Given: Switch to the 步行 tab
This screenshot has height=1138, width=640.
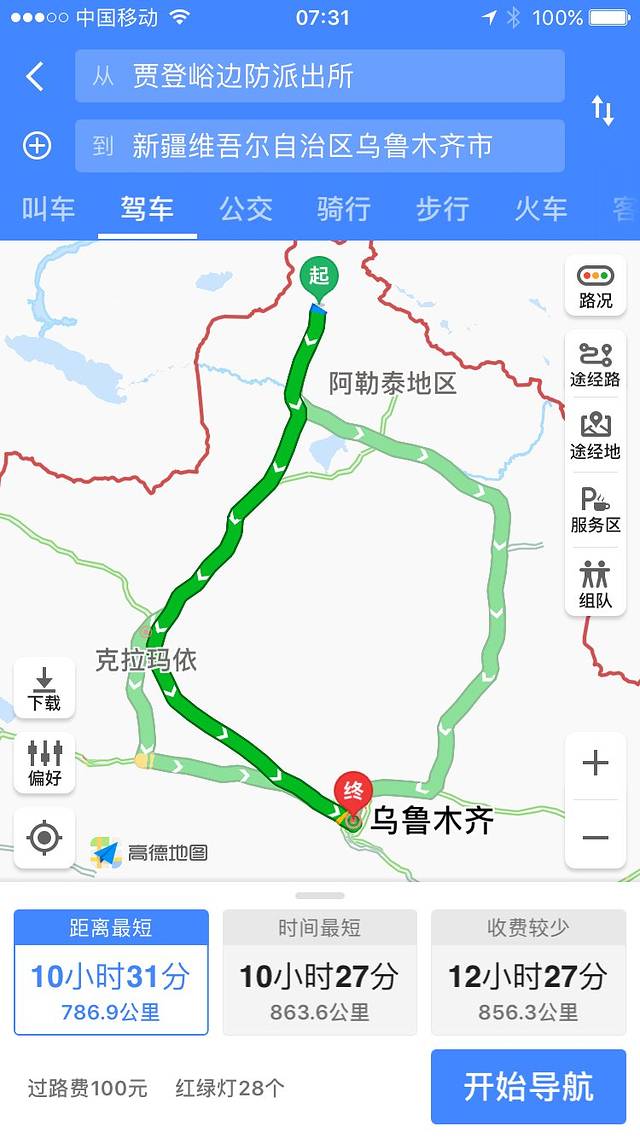Looking at the screenshot, I should pos(442,209).
